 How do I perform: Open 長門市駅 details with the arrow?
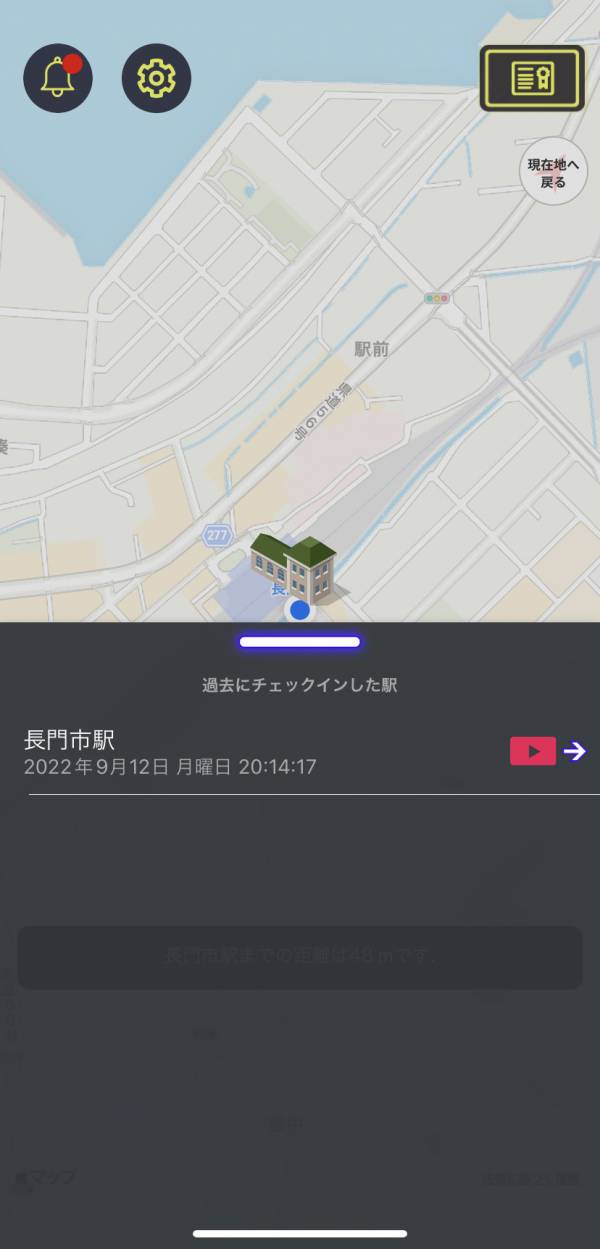coord(575,752)
